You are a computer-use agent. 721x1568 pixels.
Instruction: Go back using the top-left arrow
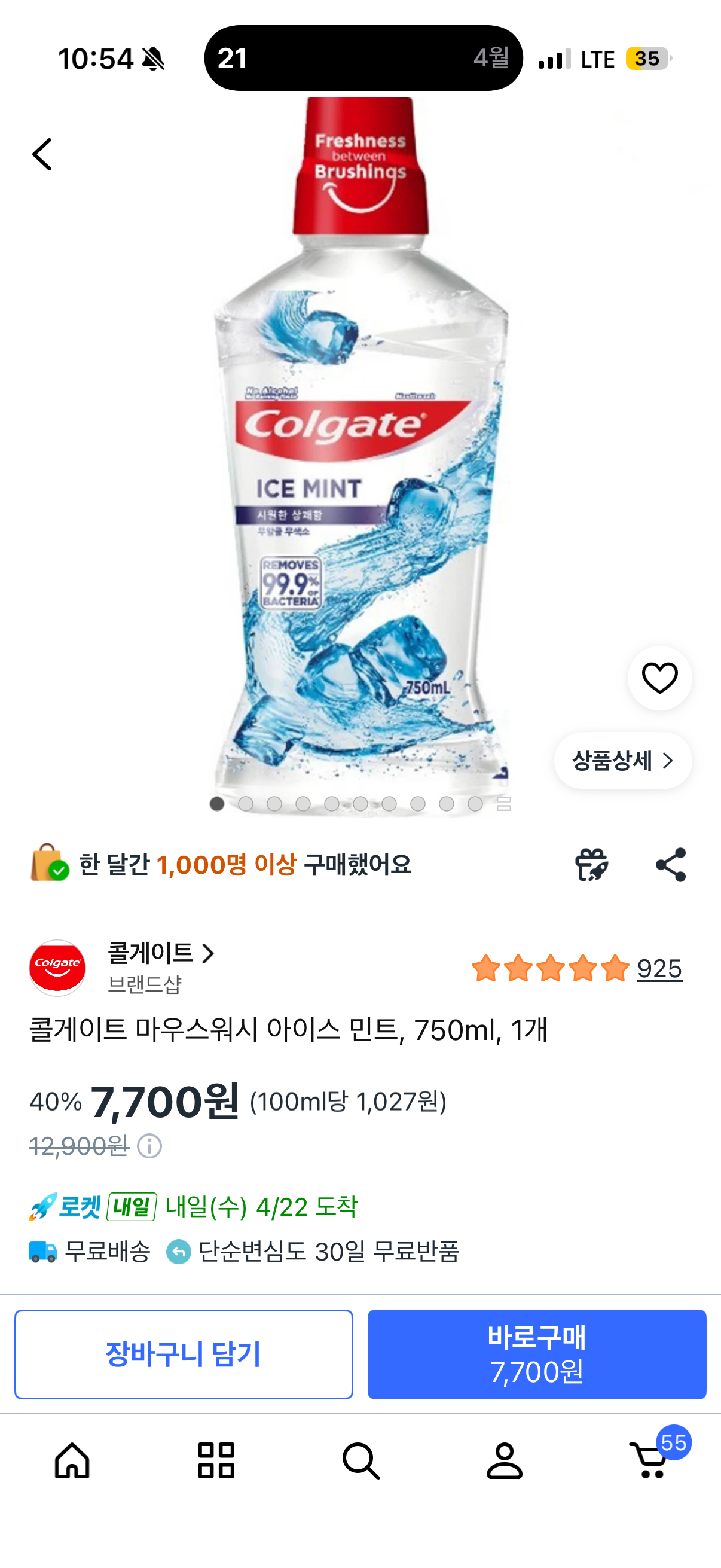[42, 155]
